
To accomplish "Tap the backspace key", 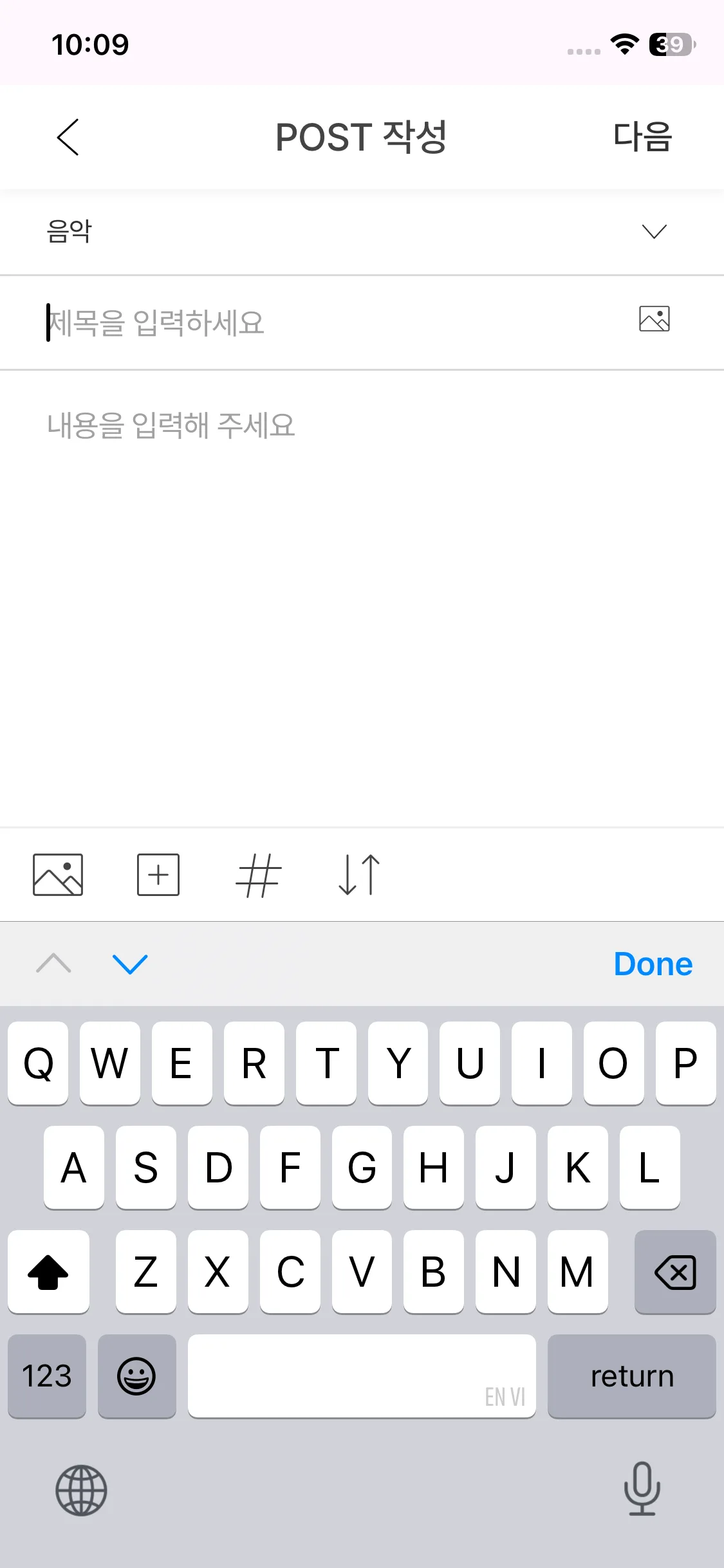I will coord(674,1272).
